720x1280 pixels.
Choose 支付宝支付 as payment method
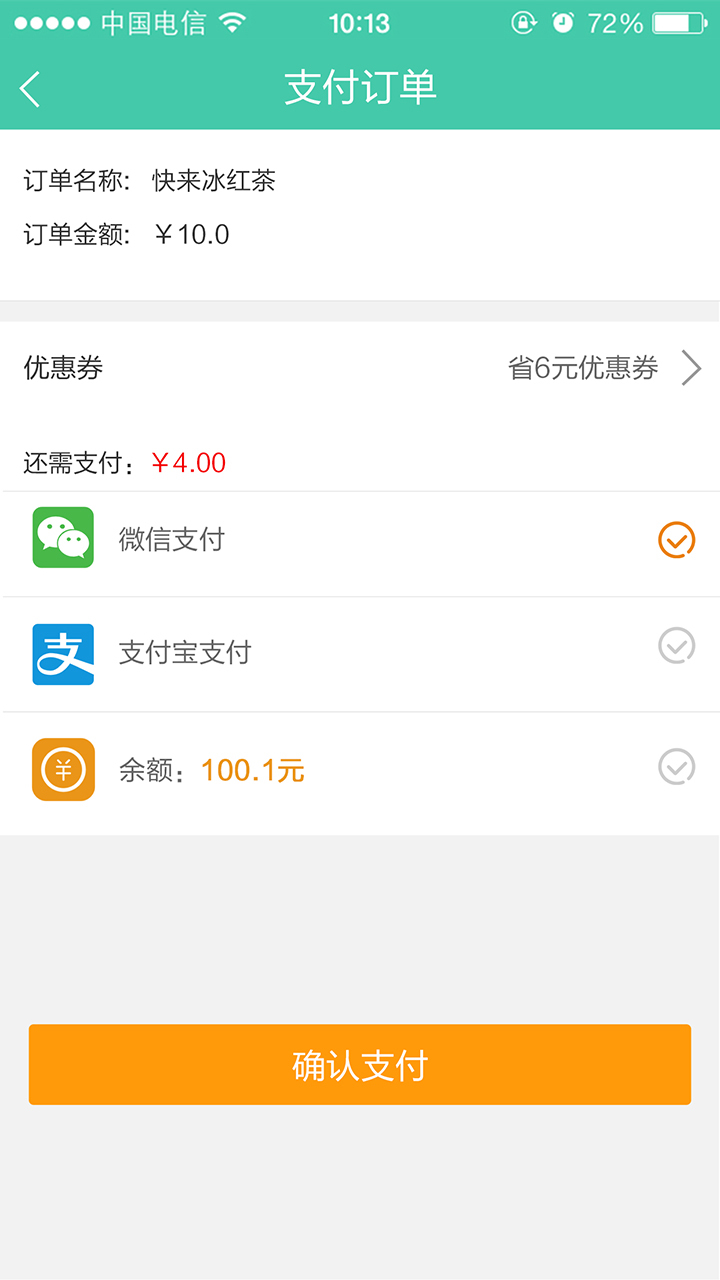pyautogui.click(x=360, y=653)
